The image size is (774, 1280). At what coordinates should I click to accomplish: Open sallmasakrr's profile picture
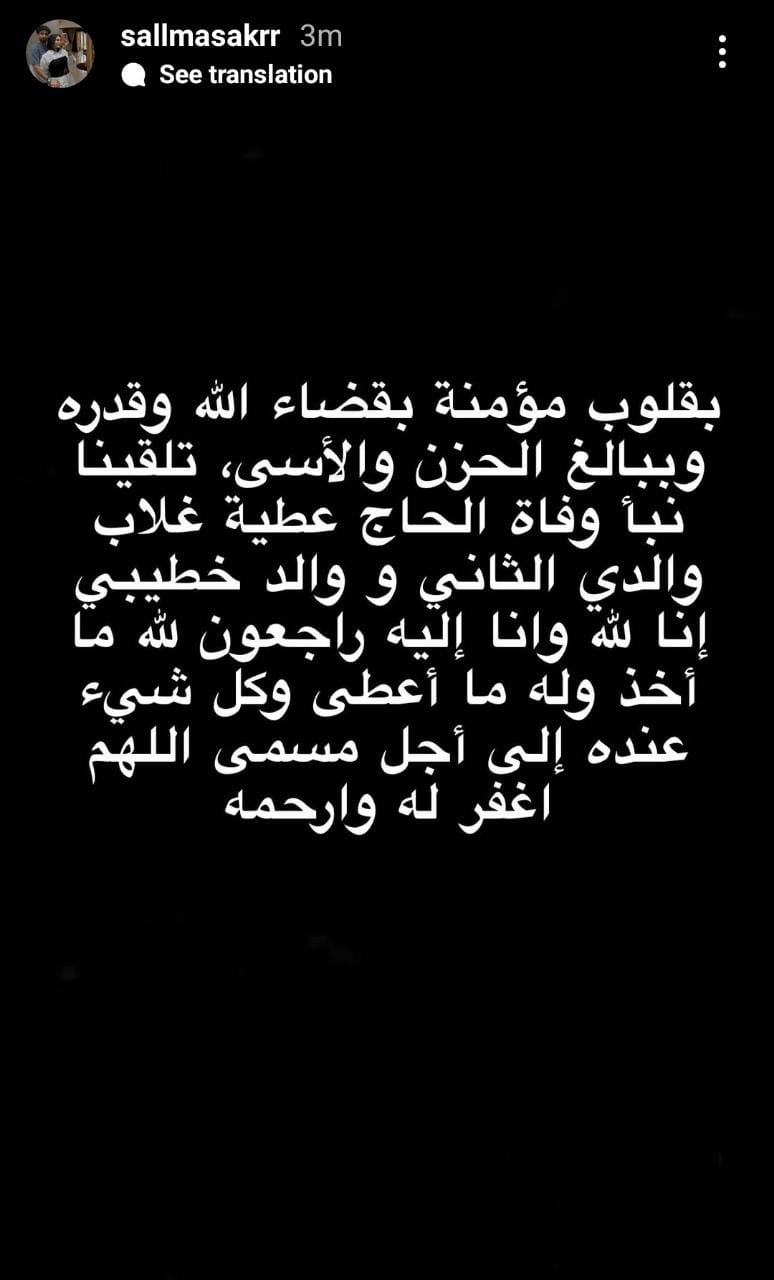click(59, 54)
